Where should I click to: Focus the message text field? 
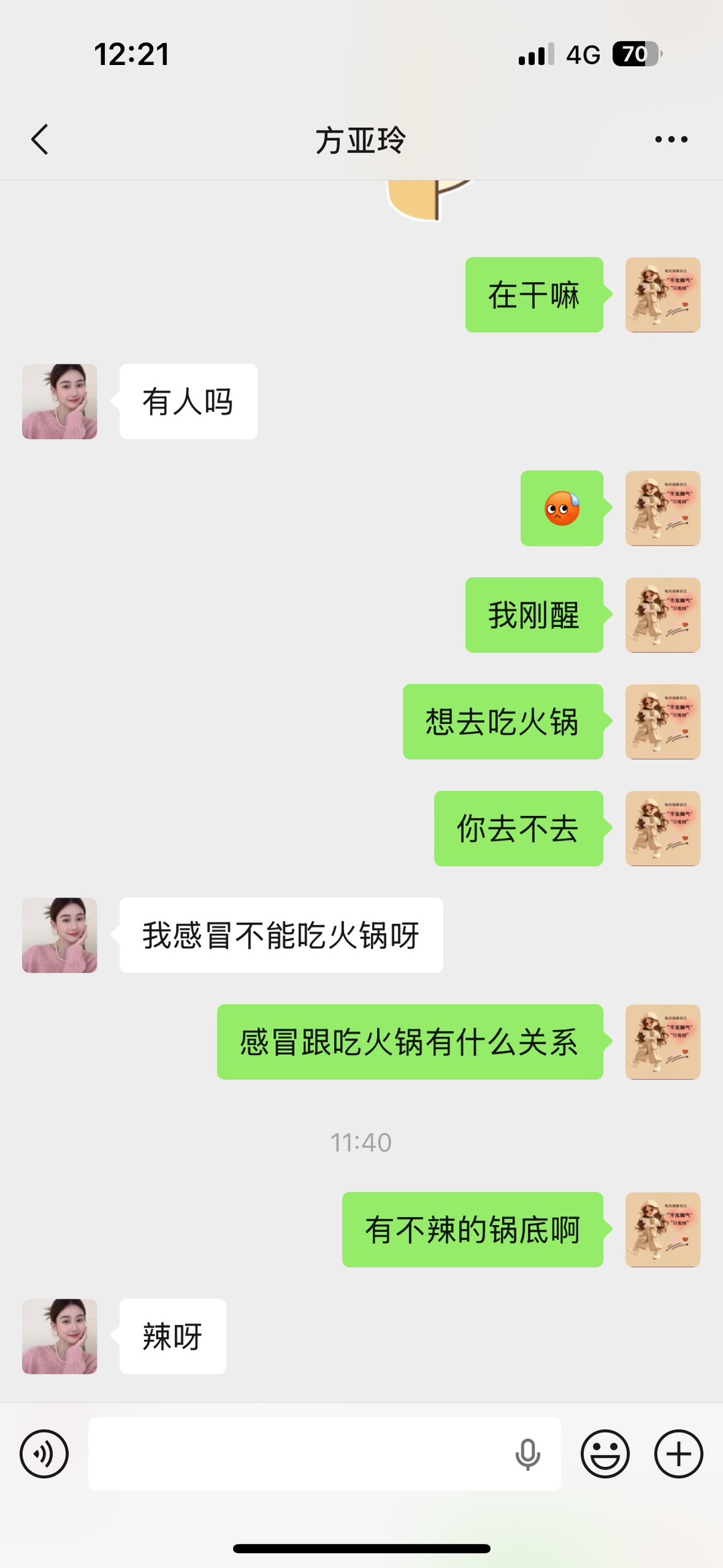click(x=295, y=1454)
